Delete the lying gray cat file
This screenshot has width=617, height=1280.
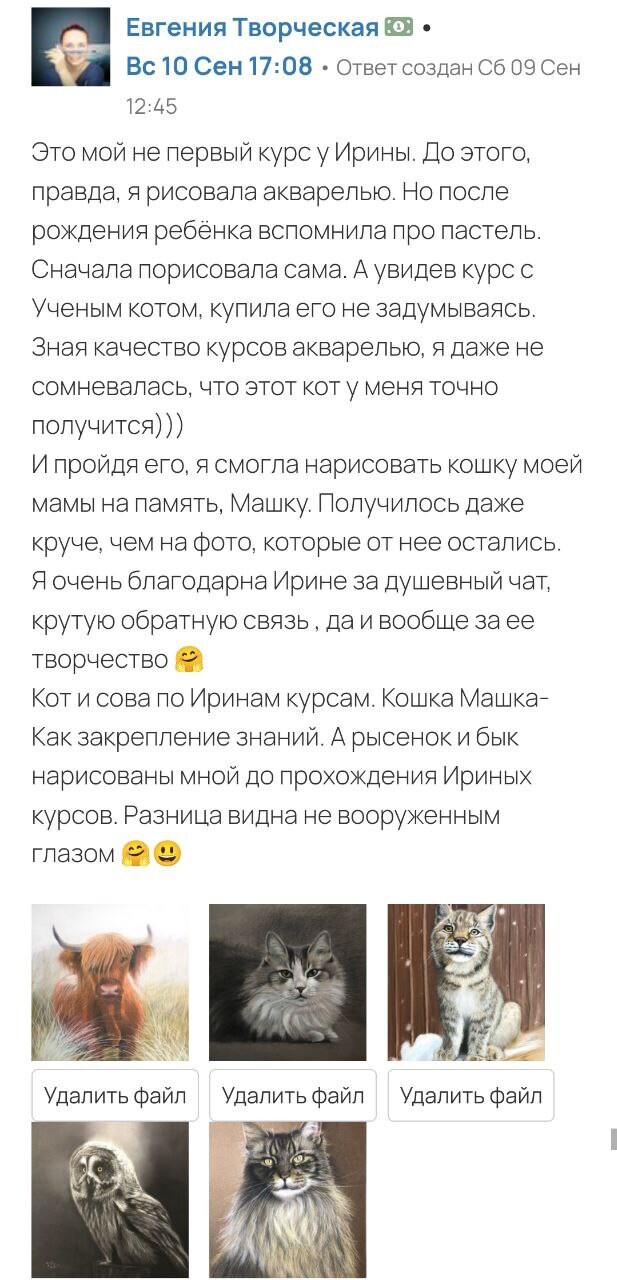[x=293, y=1095]
